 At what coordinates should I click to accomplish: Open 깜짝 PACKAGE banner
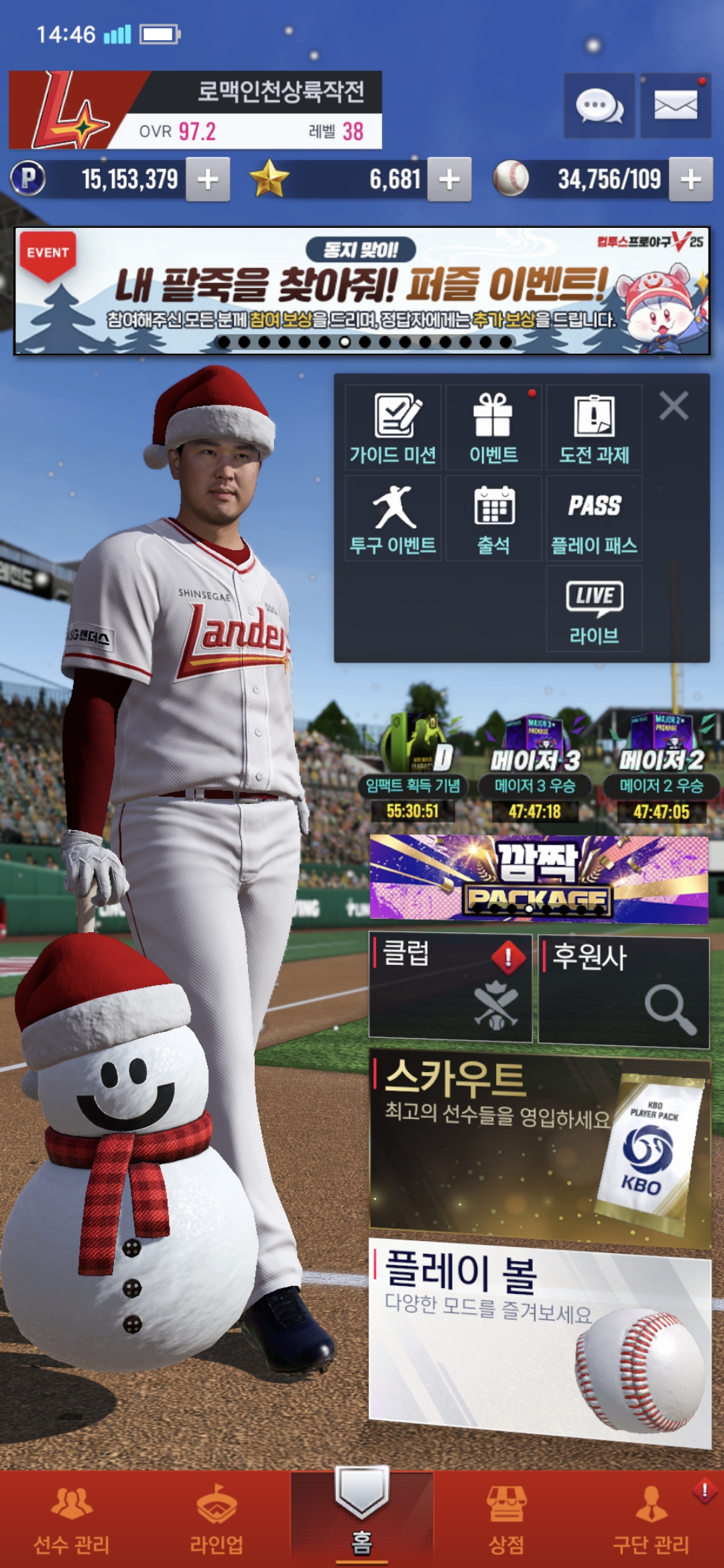539,878
